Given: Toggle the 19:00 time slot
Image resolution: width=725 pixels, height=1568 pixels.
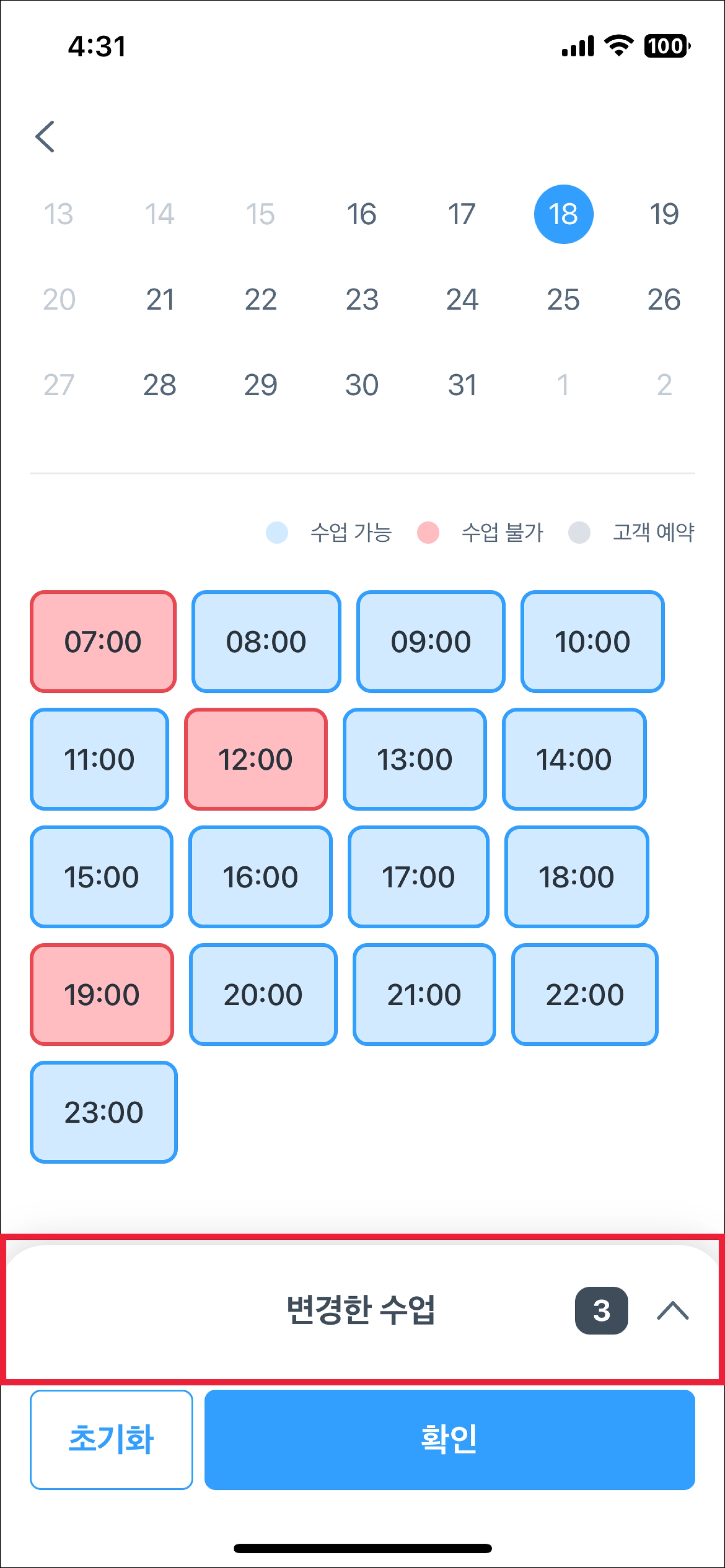Looking at the screenshot, I should click(102, 995).
